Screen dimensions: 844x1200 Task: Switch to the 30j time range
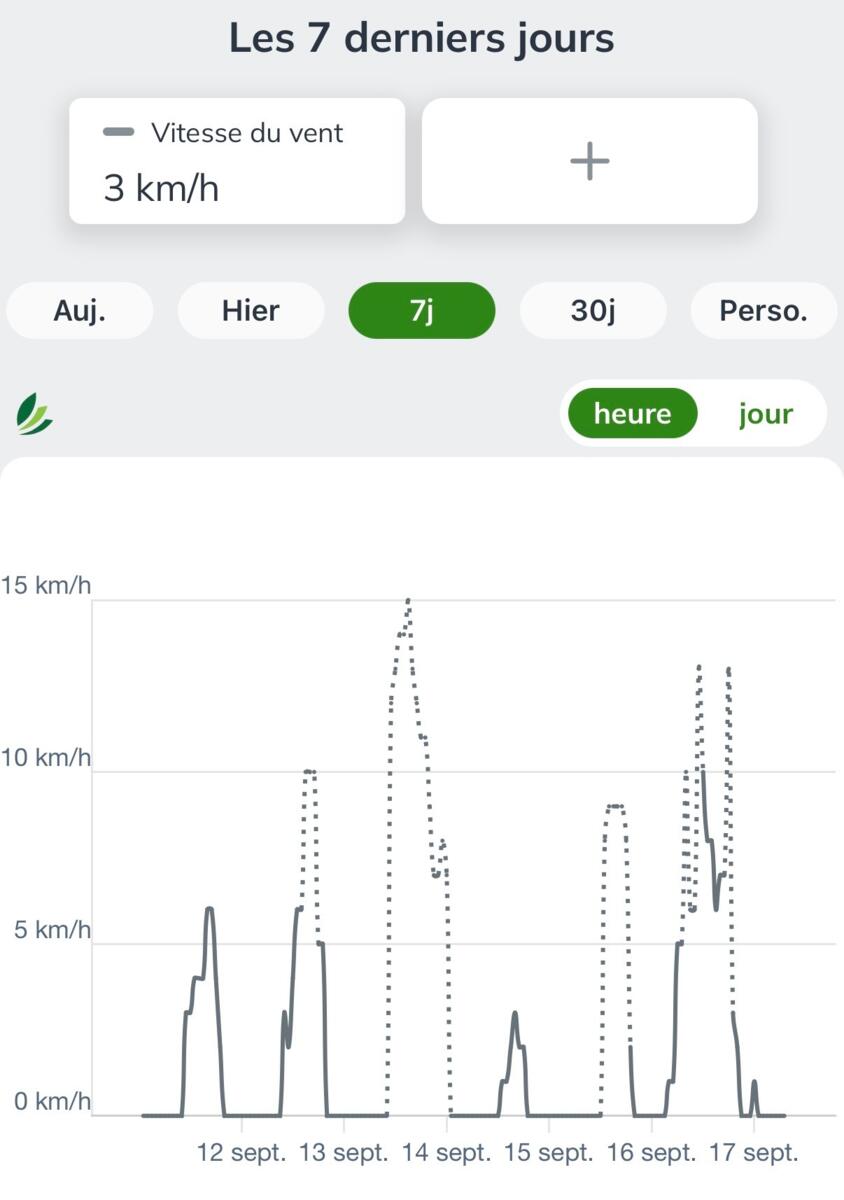[593, 311]
